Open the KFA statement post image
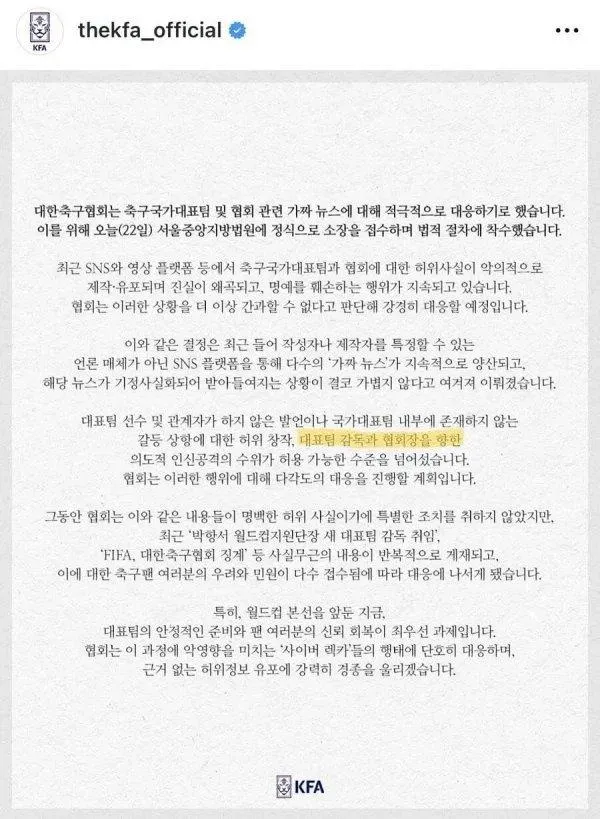The width and height of the screenshot is (600, 819). point(300,440)
